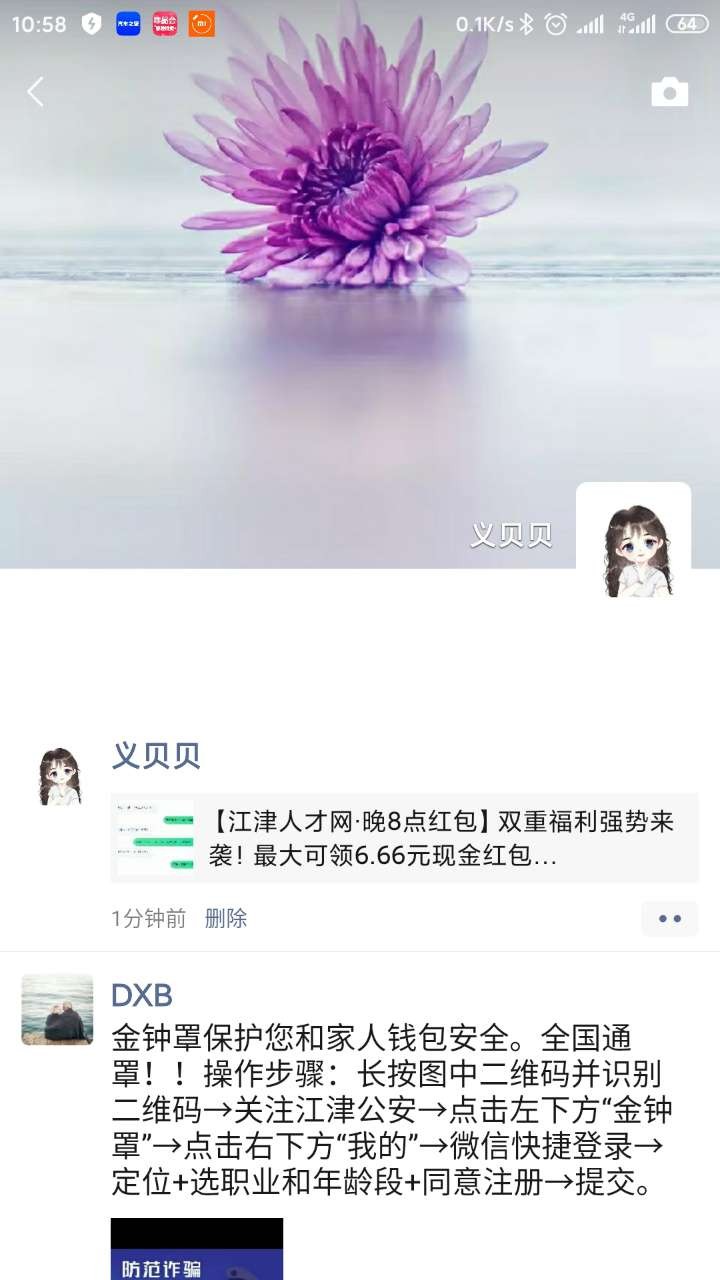This screenshot has height=1280, width=720.
Task: Open 义贝贝's name link in the feed
Action: 156,756
